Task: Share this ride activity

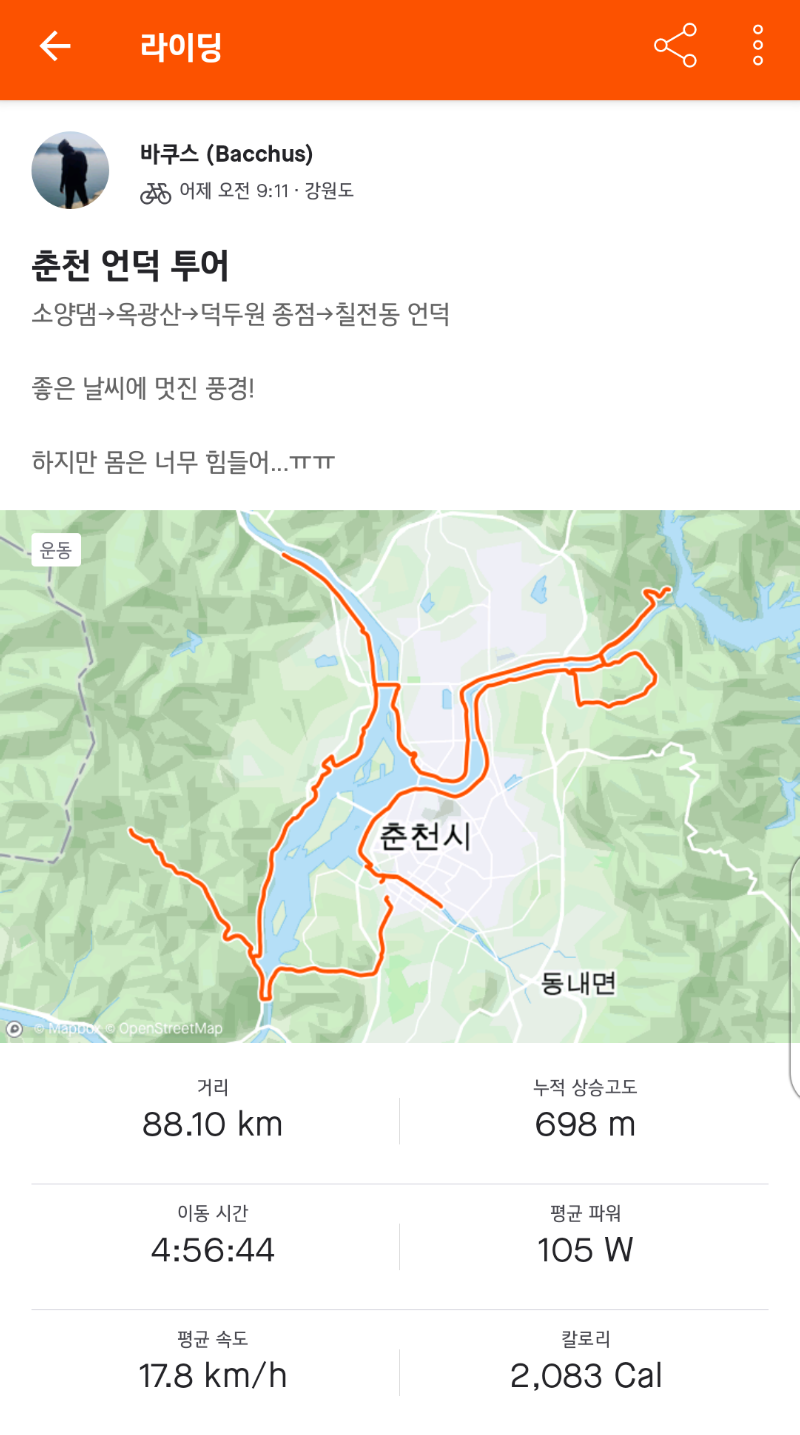Action: click(x=675, y=46)
